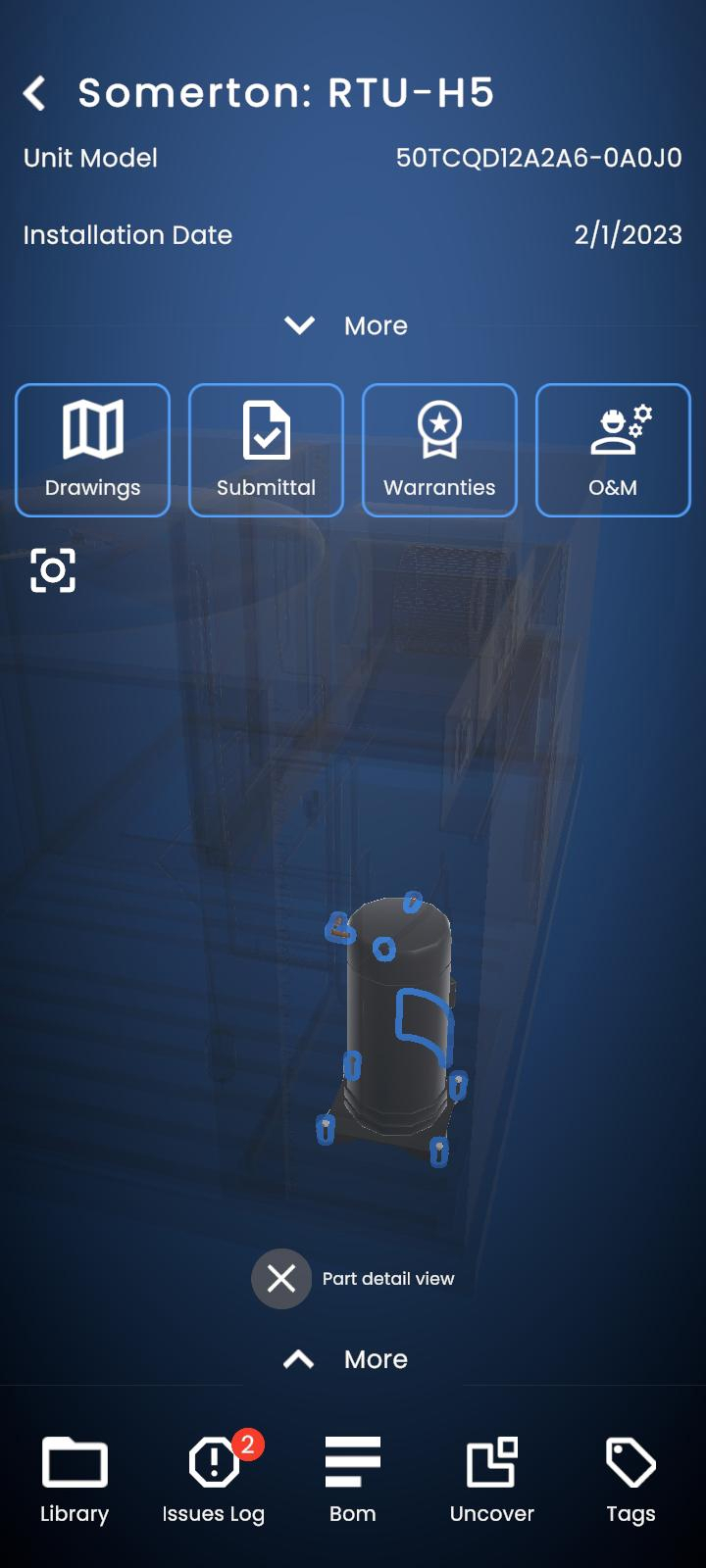
Task: Open Drawings
Action: 92,450
